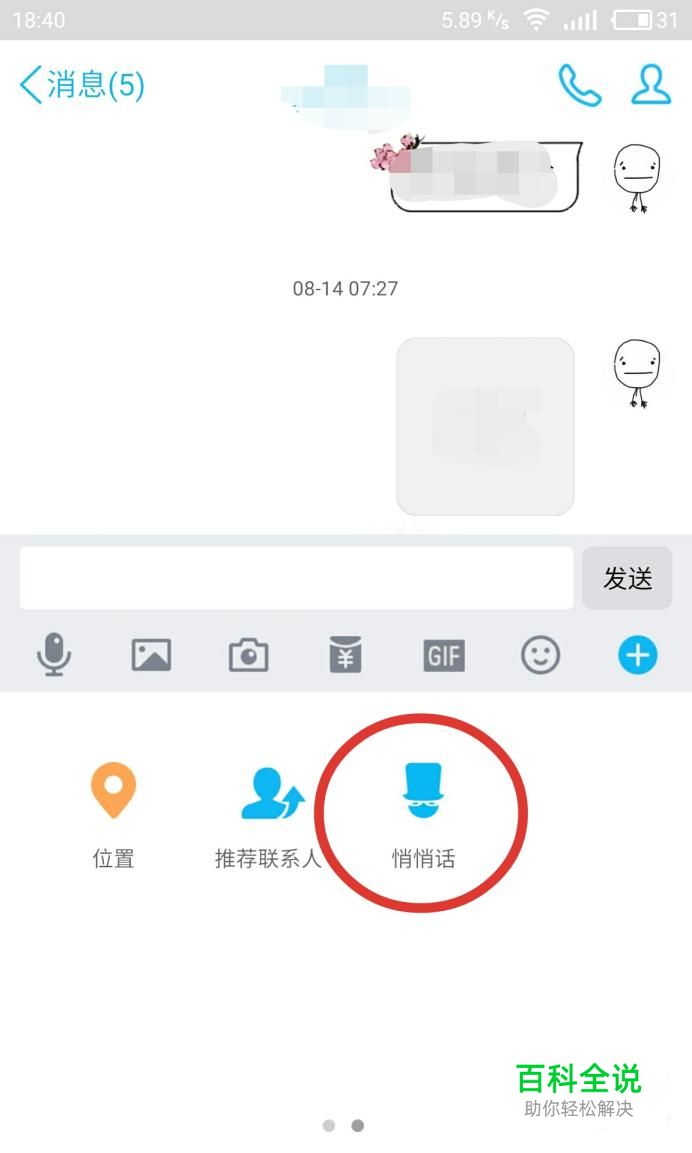Image resolution: width=692 pixels, height=1153 pixels.
Task: Open the emoji smiley panel
Action: pyautogui.click(x=541, y=655)
